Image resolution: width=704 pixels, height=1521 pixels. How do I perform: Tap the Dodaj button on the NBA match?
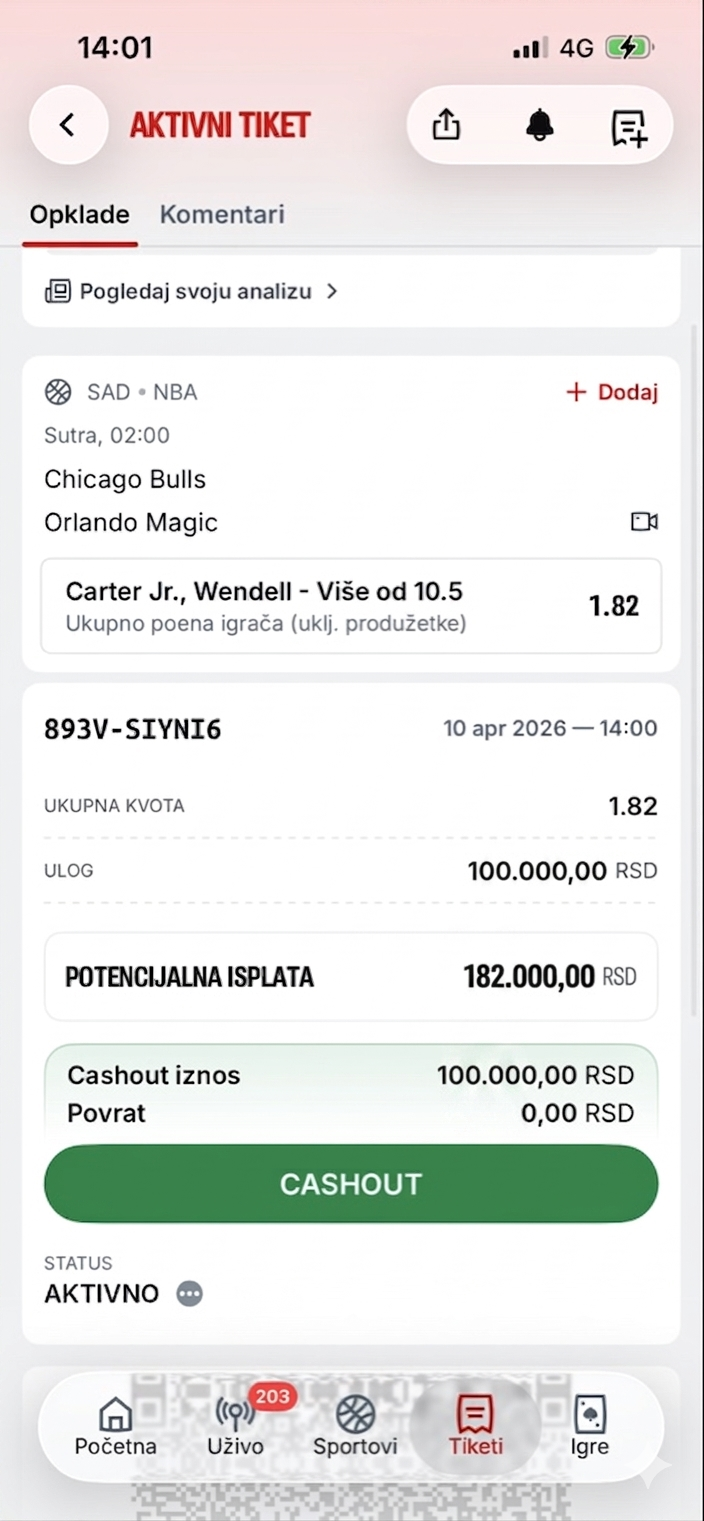coord(611,392)
